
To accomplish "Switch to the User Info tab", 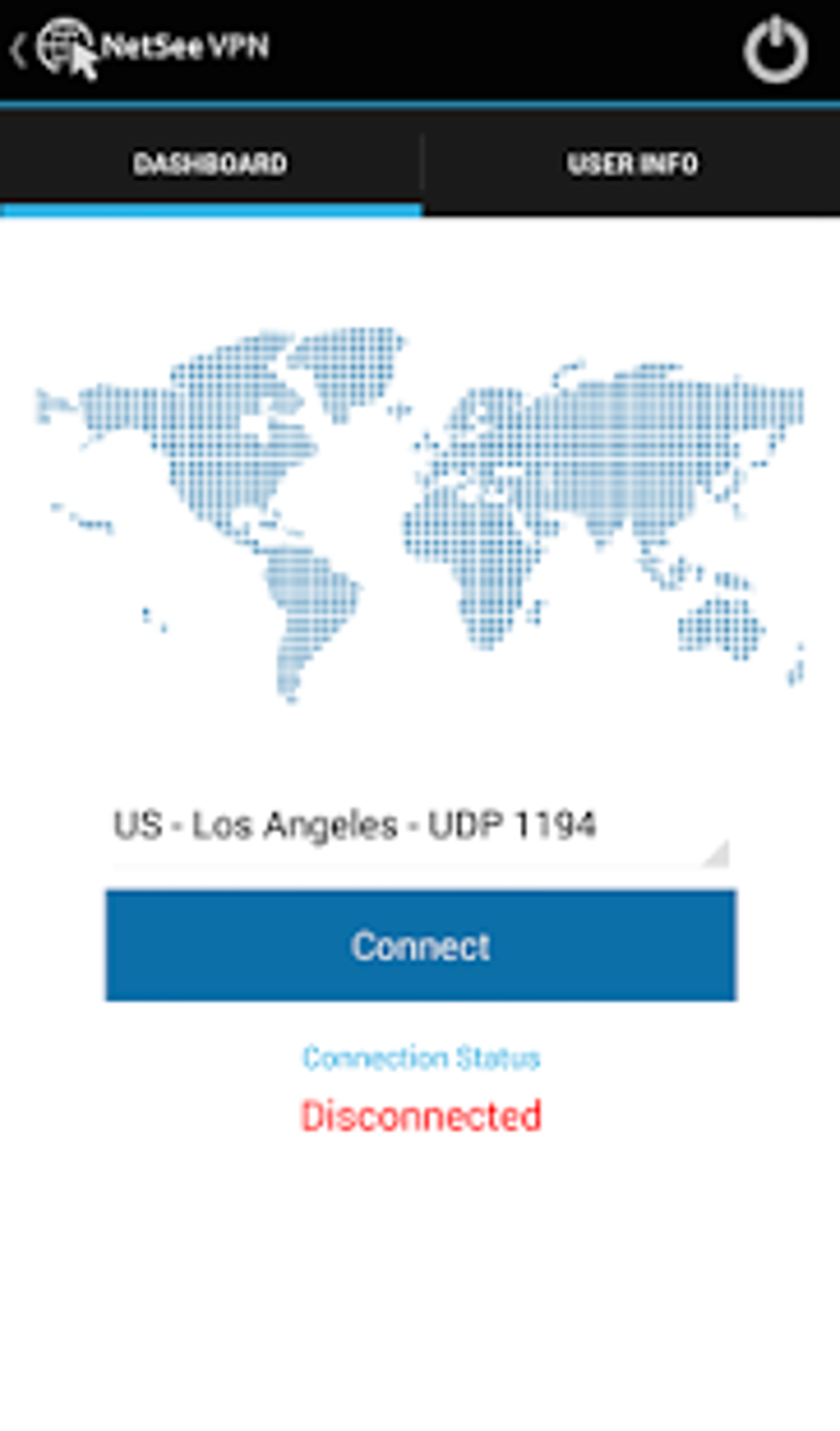I will [x=632, y=163].
